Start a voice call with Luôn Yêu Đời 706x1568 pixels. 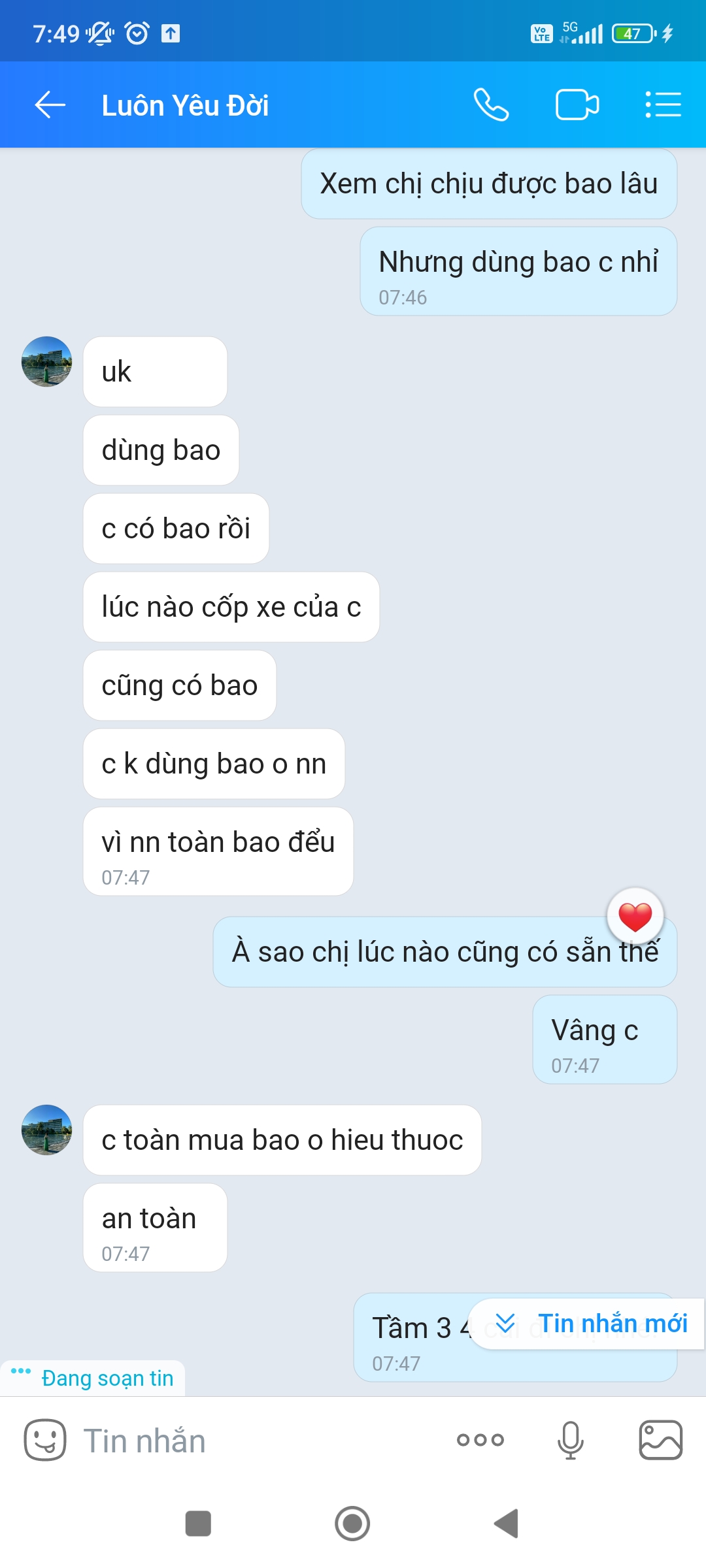click(491, 105)
